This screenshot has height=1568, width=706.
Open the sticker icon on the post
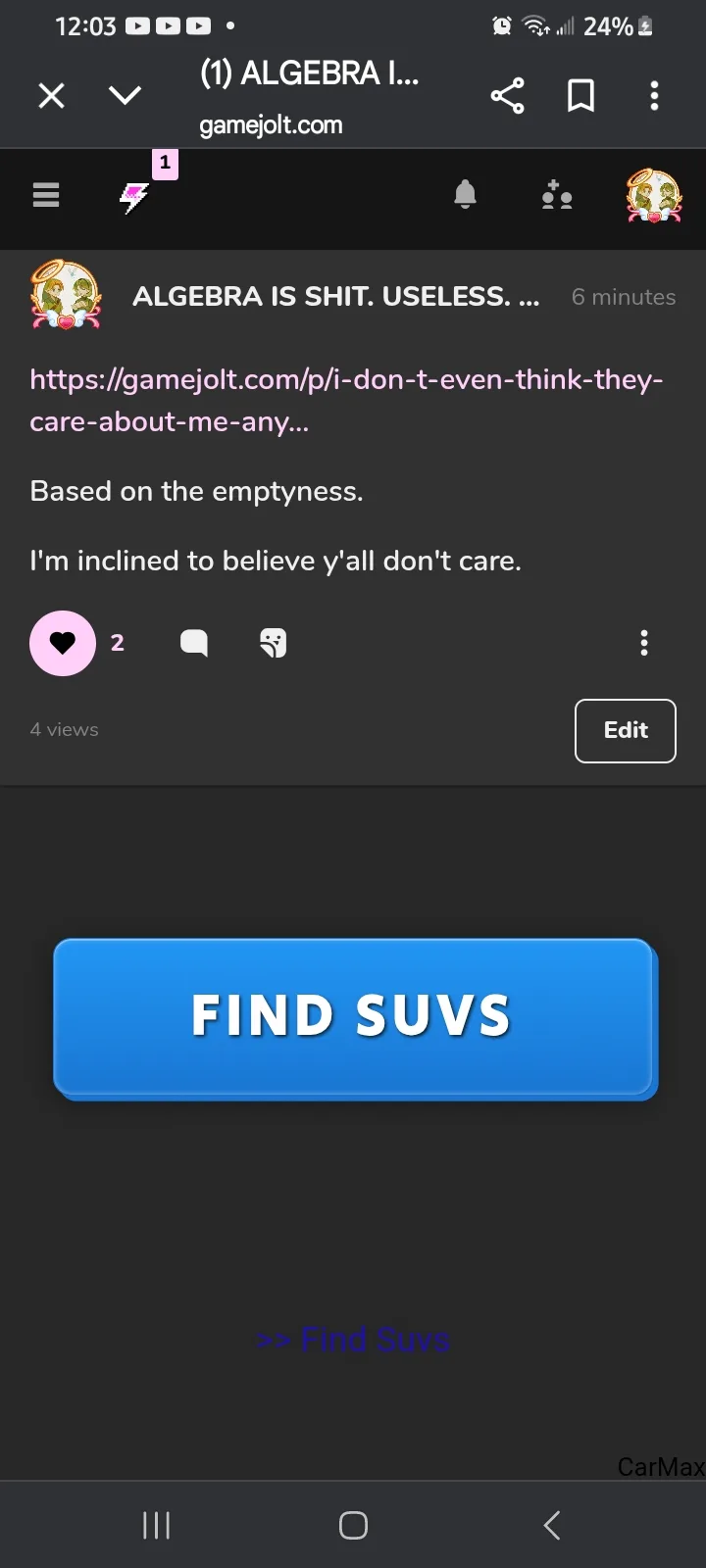274,643
